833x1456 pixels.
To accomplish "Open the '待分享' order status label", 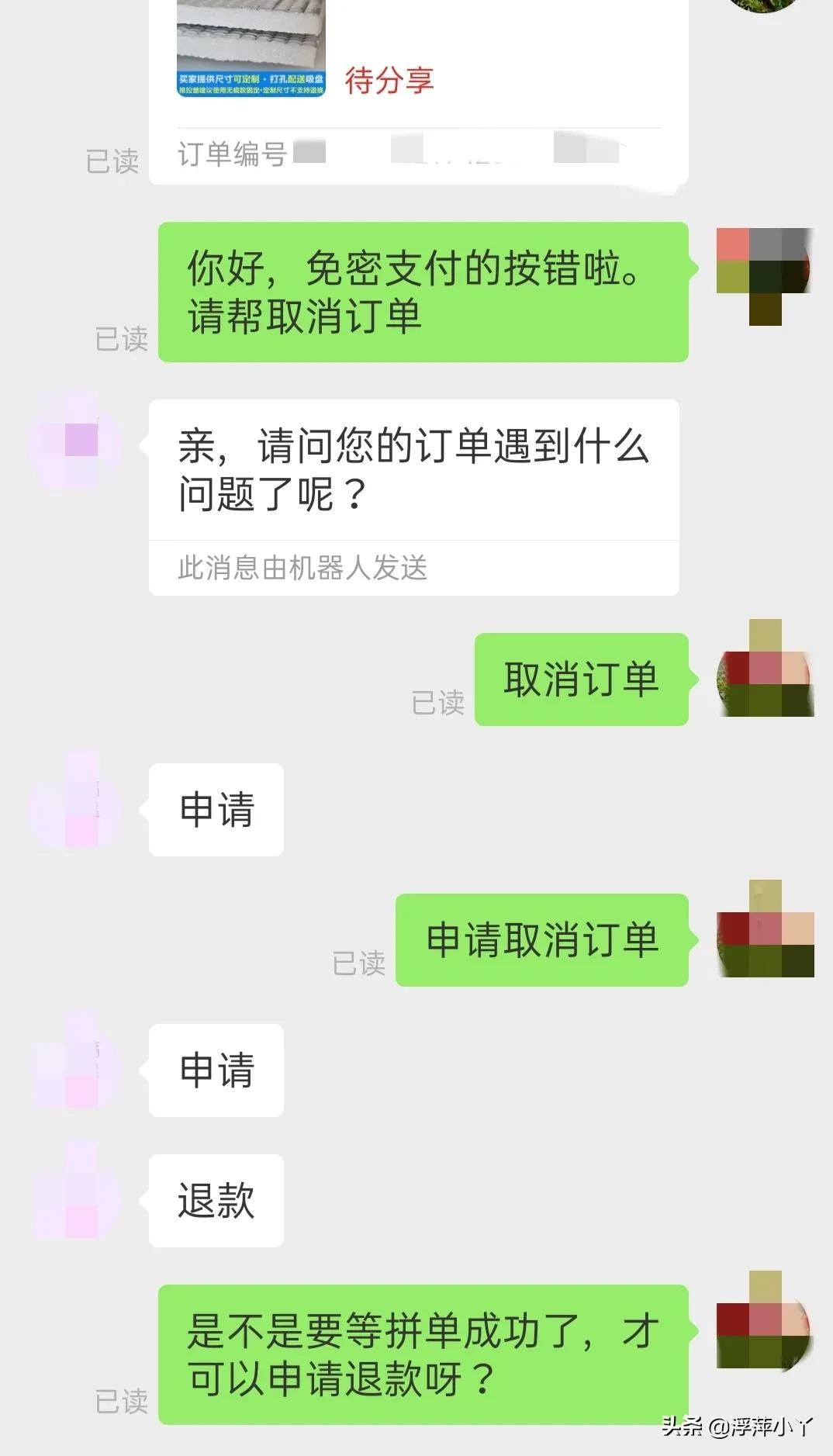I will pyautogui.click(x=390, y=78).
